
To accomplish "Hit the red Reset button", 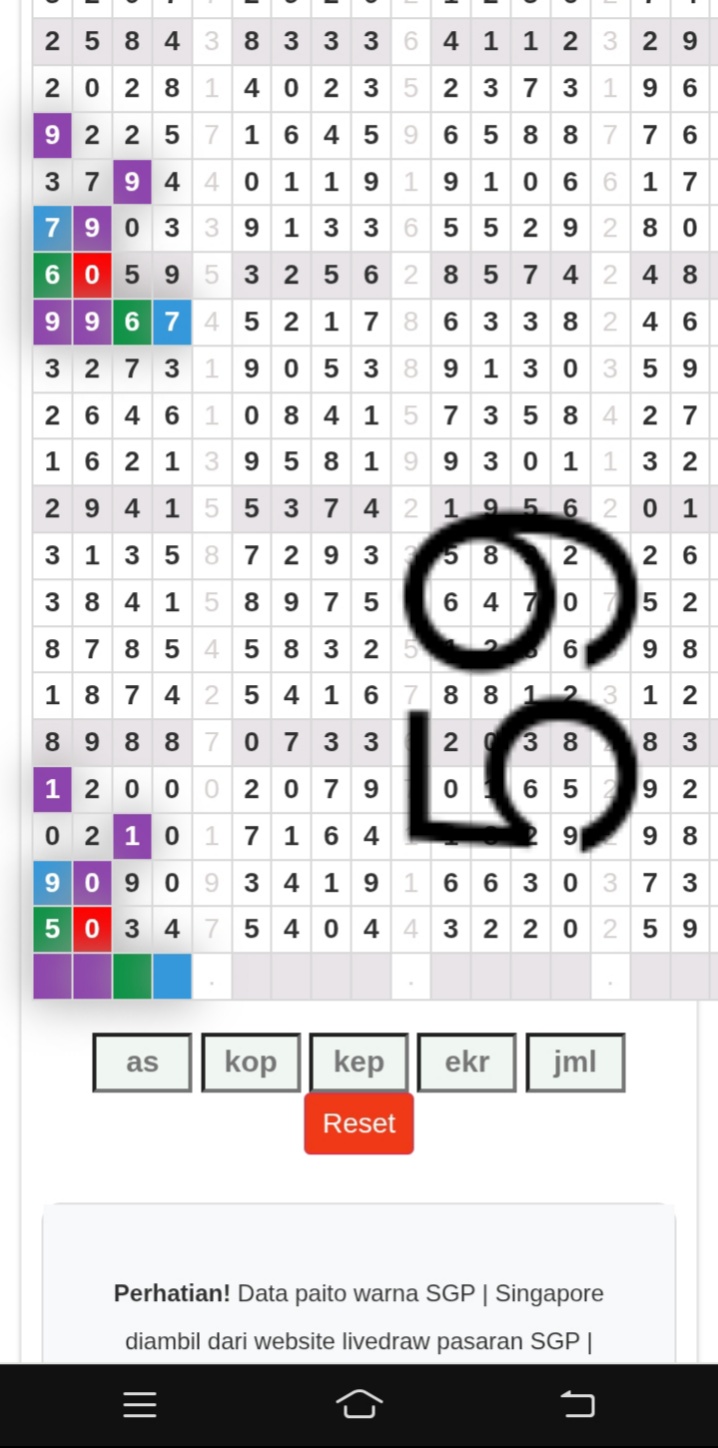I will (359, 1123).
